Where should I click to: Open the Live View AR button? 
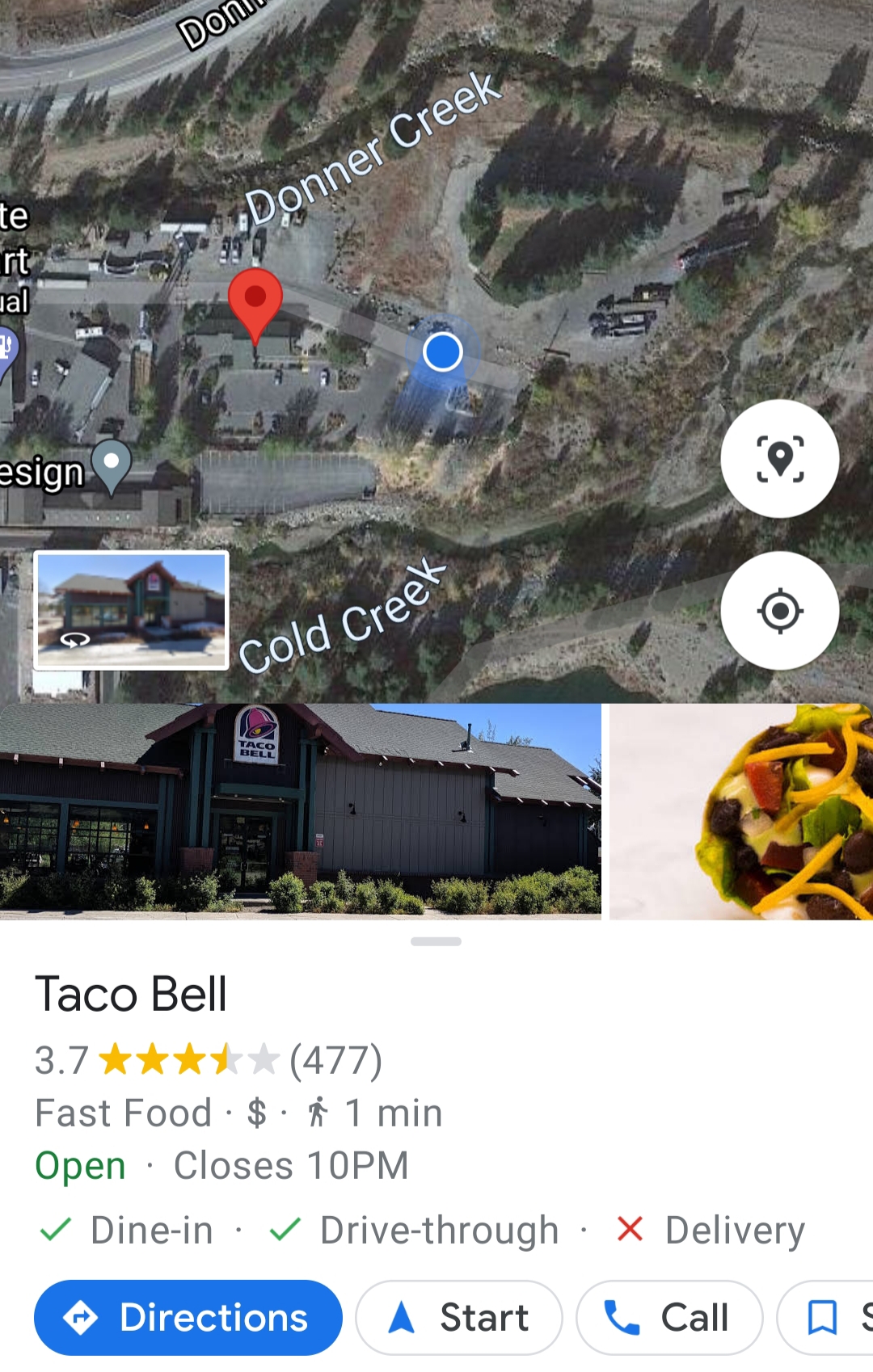[x=779, y=458]
